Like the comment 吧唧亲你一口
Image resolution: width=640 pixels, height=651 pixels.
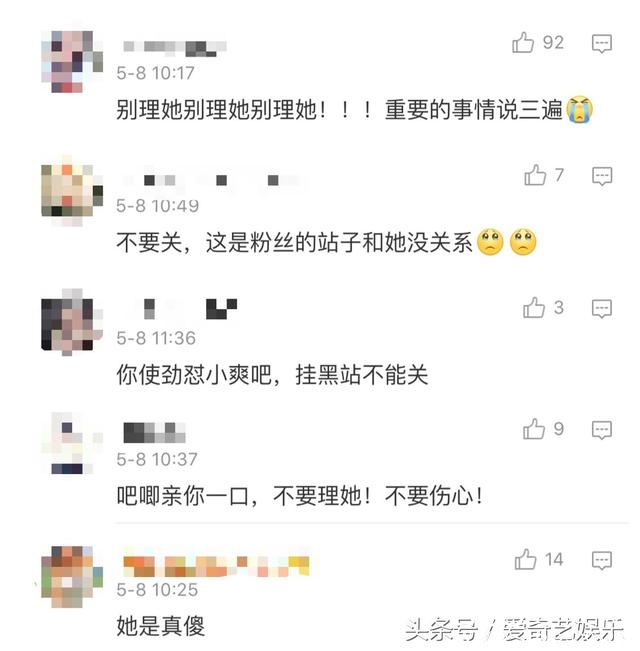point(535,430)
